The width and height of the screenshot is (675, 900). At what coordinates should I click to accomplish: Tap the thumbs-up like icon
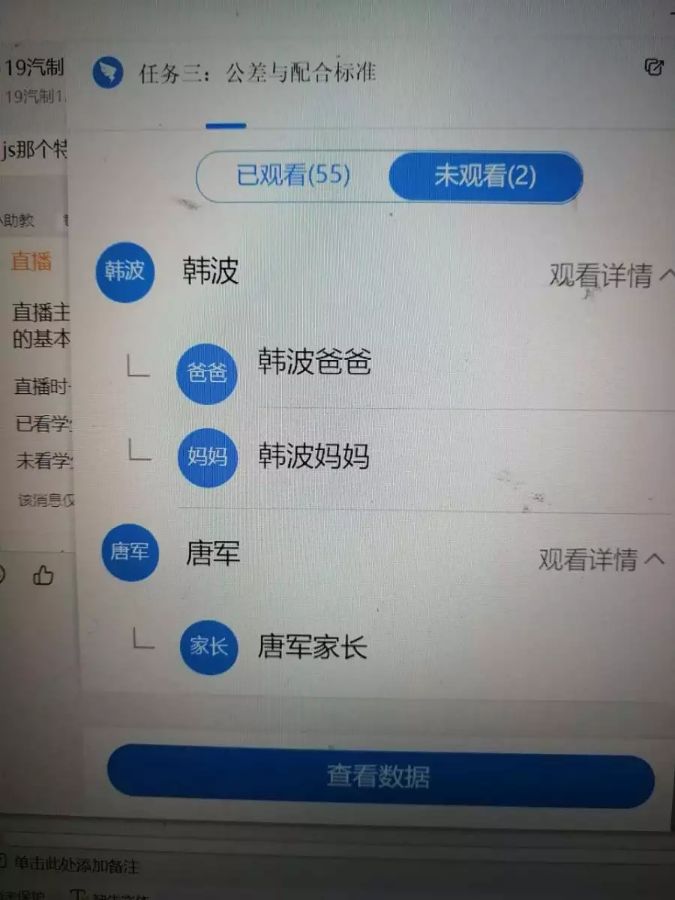(x=43, y=575)
